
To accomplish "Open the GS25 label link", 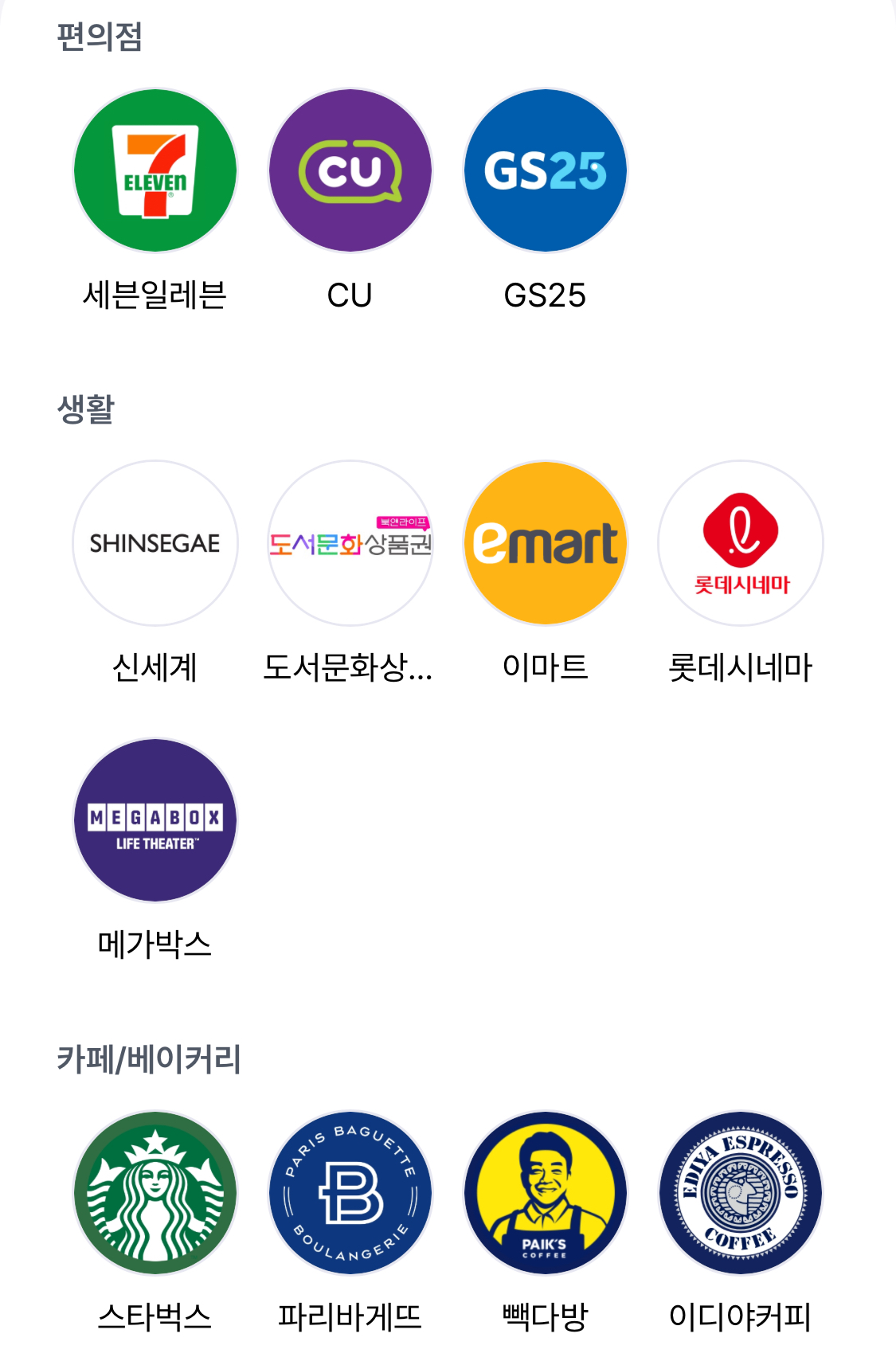I will 546,295.
